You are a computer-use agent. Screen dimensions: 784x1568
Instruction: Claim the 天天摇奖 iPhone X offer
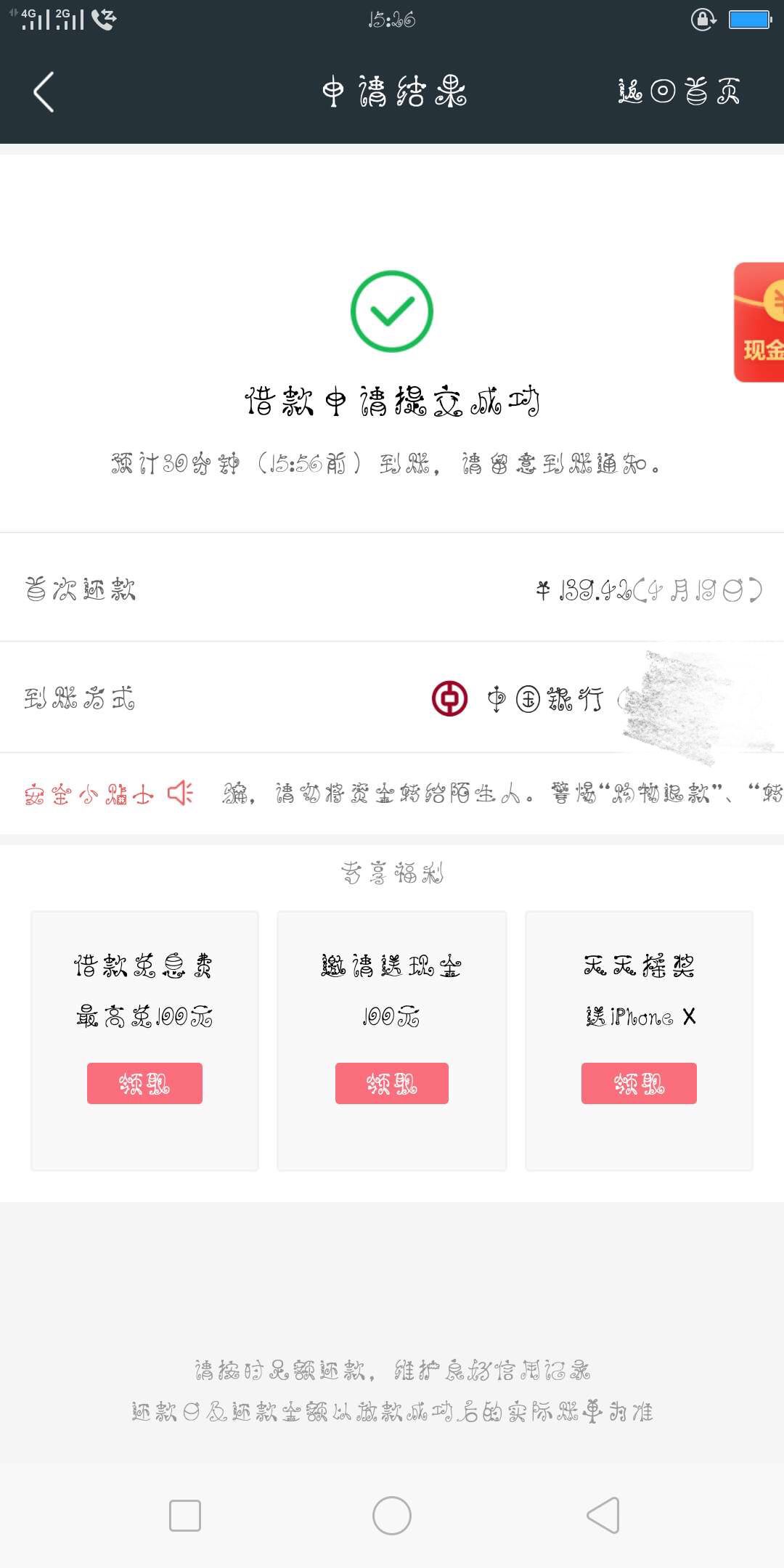639,1083
